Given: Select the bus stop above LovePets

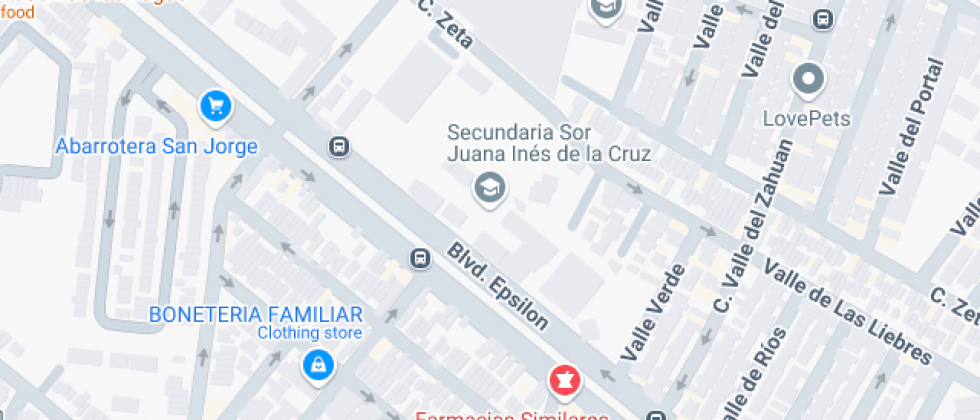Looking at the screenshot, I should [x=823, y=18].
